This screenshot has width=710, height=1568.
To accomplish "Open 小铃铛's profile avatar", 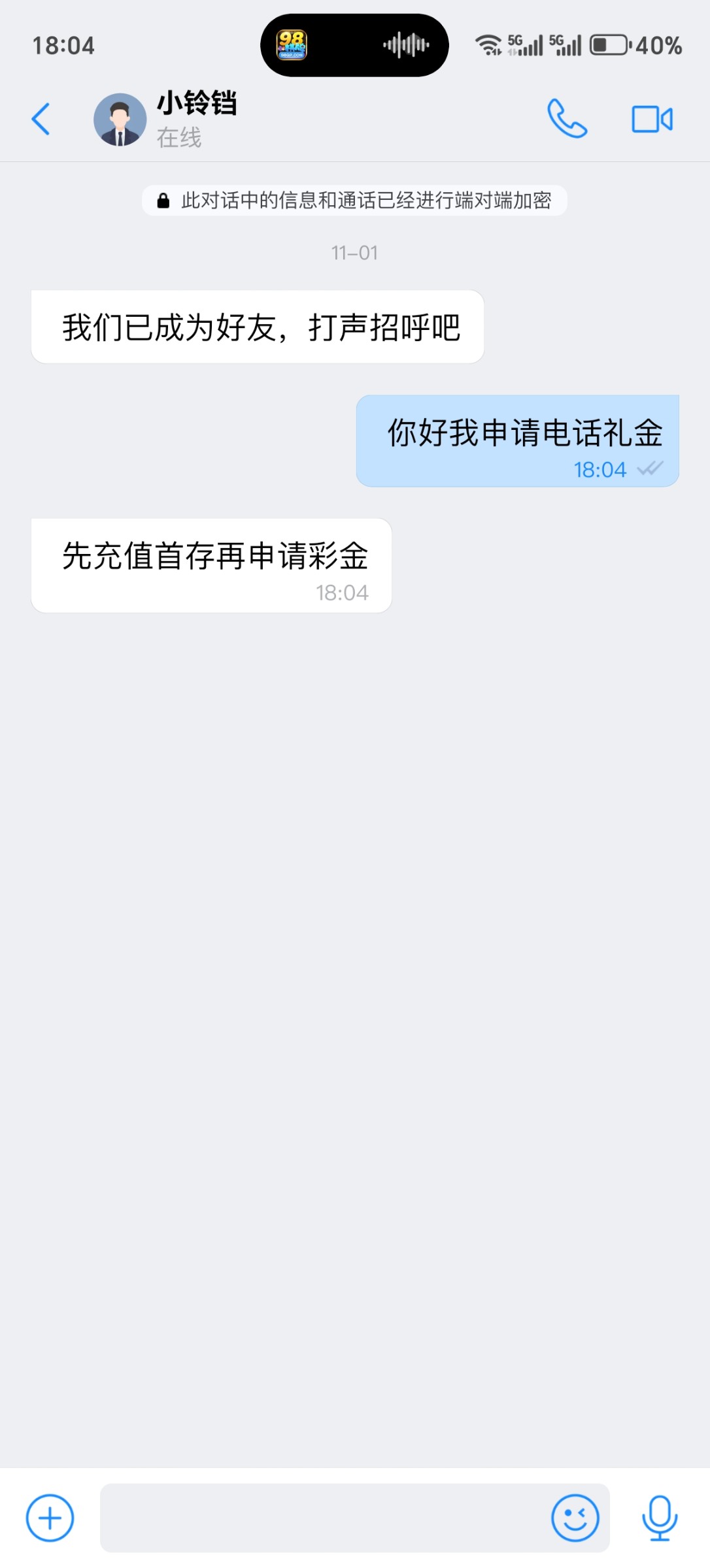I will (x=120, y=120).
